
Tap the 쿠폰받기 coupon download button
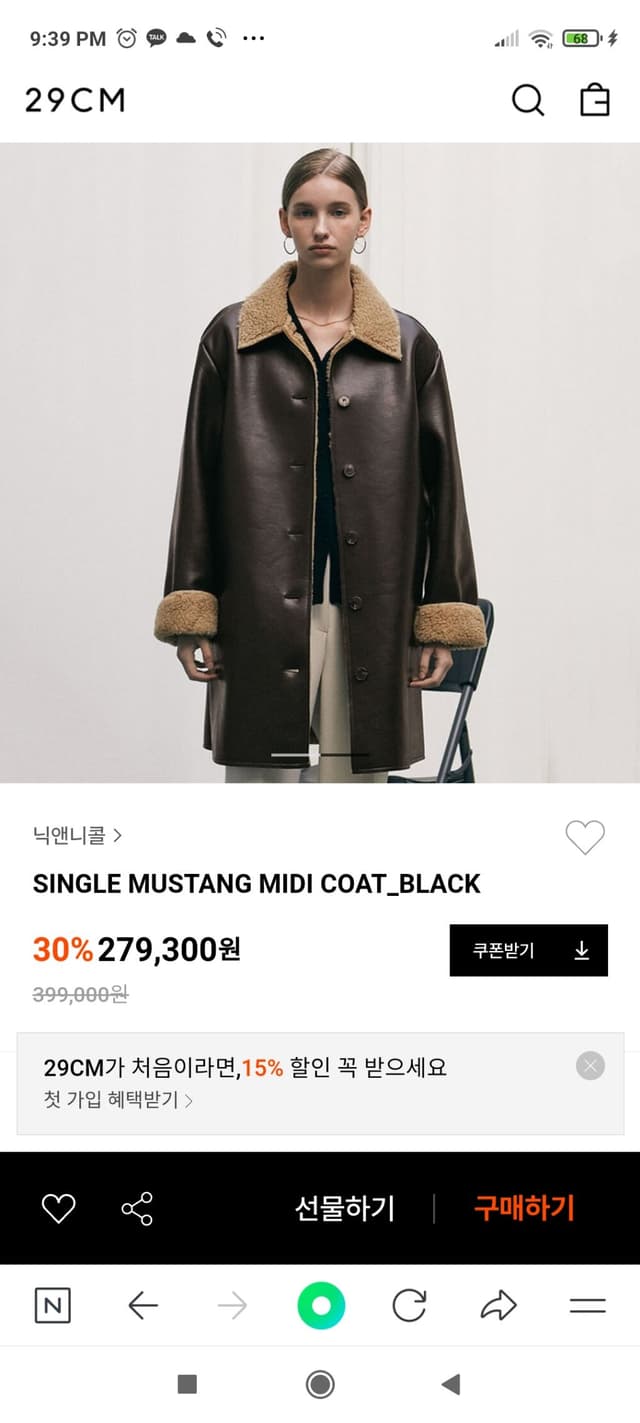pyautogui.click(x=528, y=950)
